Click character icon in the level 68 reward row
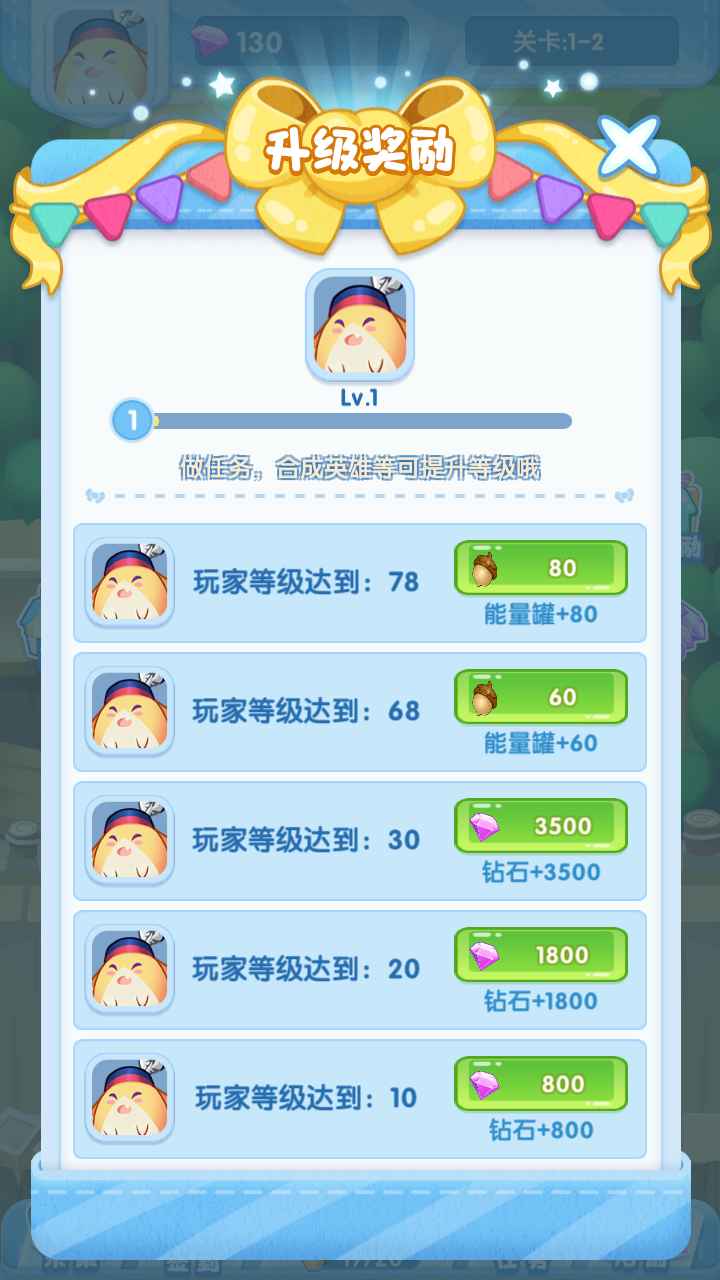The image size is (720, 1280). coord(130,711)
